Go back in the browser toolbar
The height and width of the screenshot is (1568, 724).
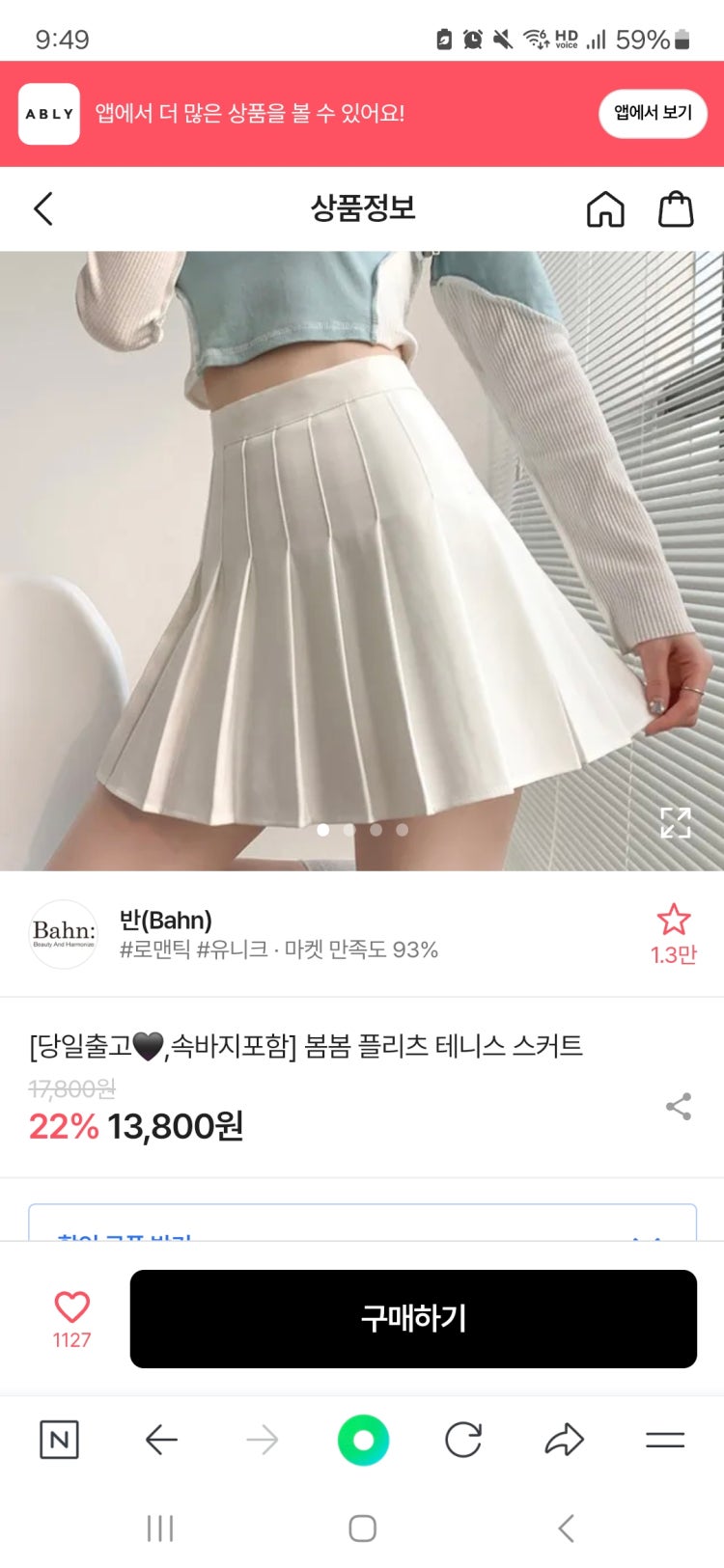pos(161,1440)
